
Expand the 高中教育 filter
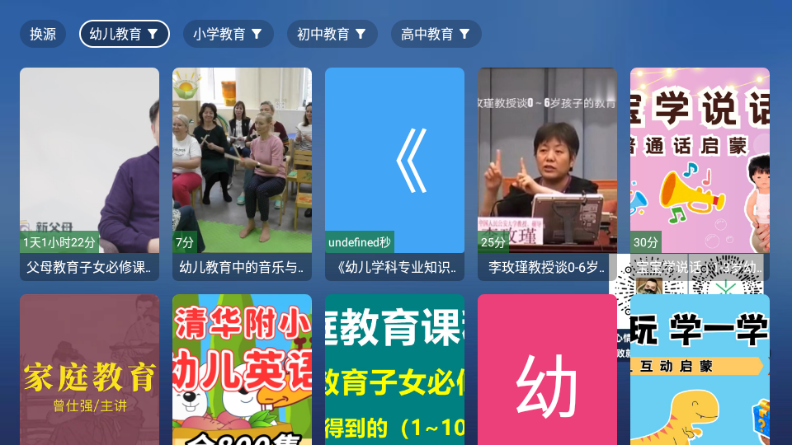(x=436, y=34)
